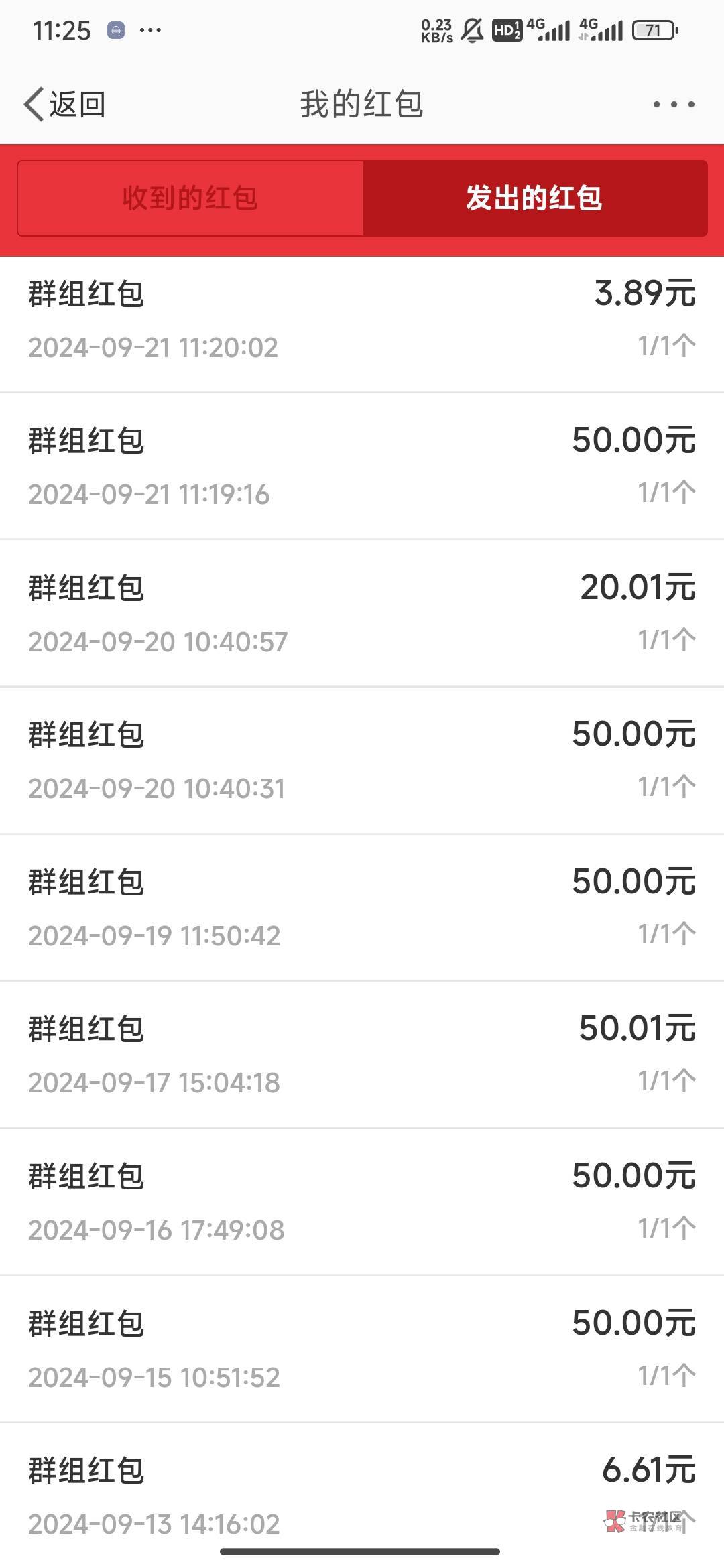The height and width of the screenshot is (1568, 724).
Task: Go back using the 返回 button
Action: (x=65, y=105)
